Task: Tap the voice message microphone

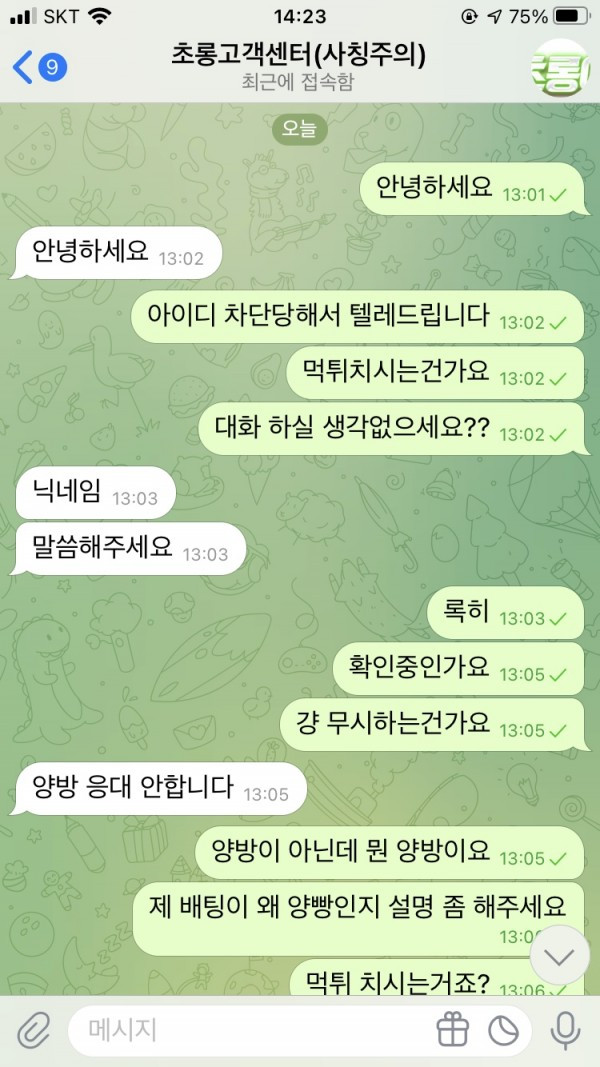Action: pos(565,1030)
